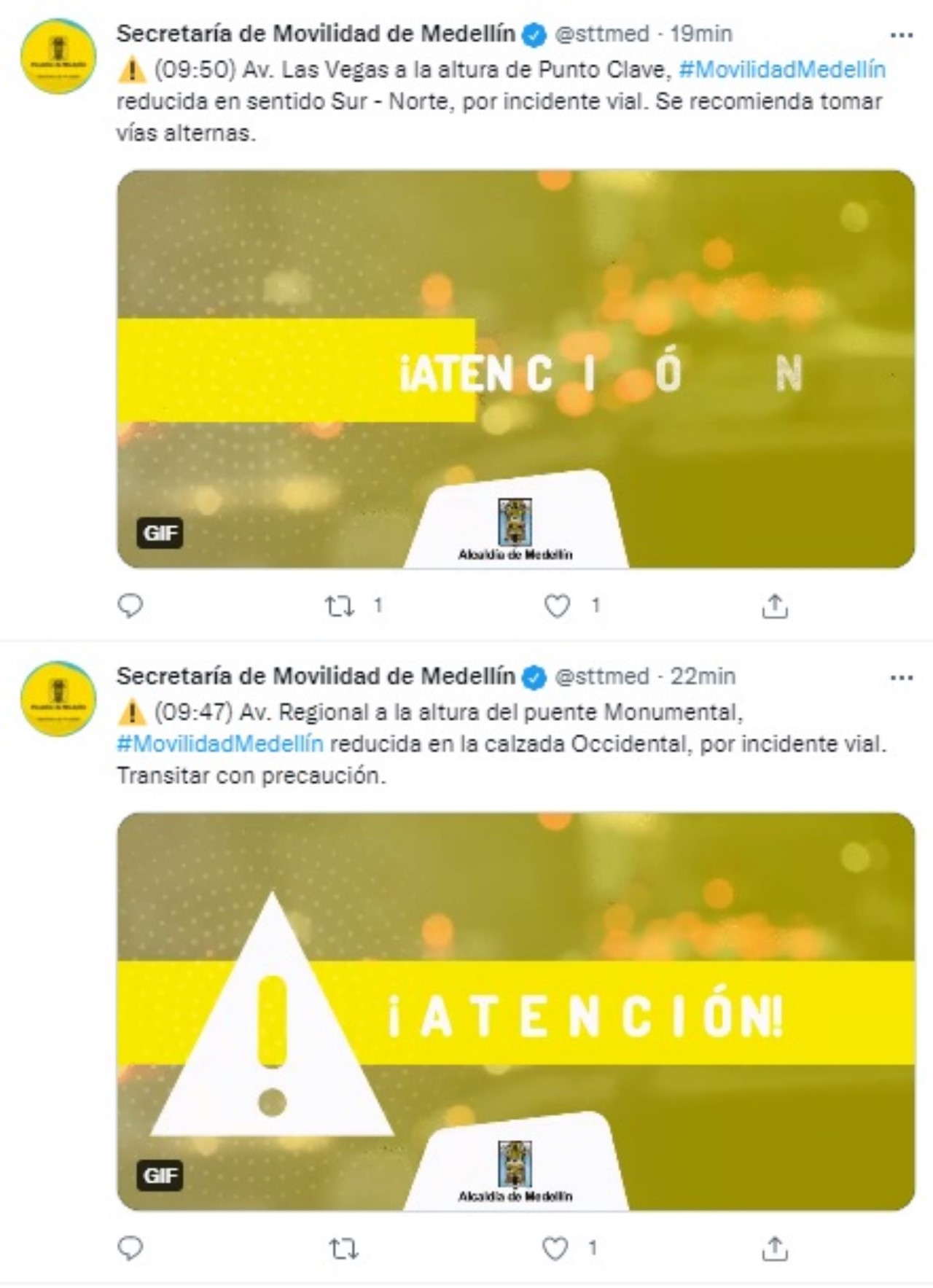Like the Av. Las Vegas tweet
The width and height of the screenshot is (933, 1288).
tap(558, 606)
